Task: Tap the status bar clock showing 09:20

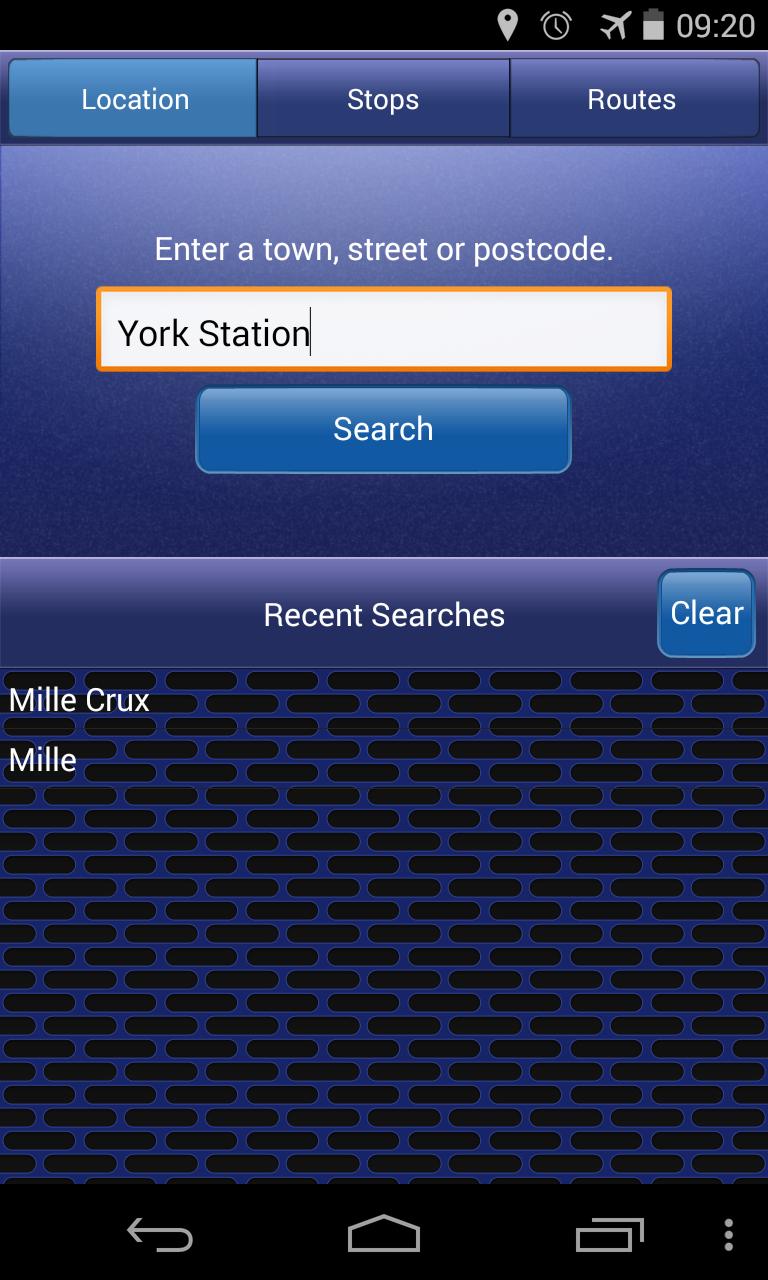Action: [716, 25]
